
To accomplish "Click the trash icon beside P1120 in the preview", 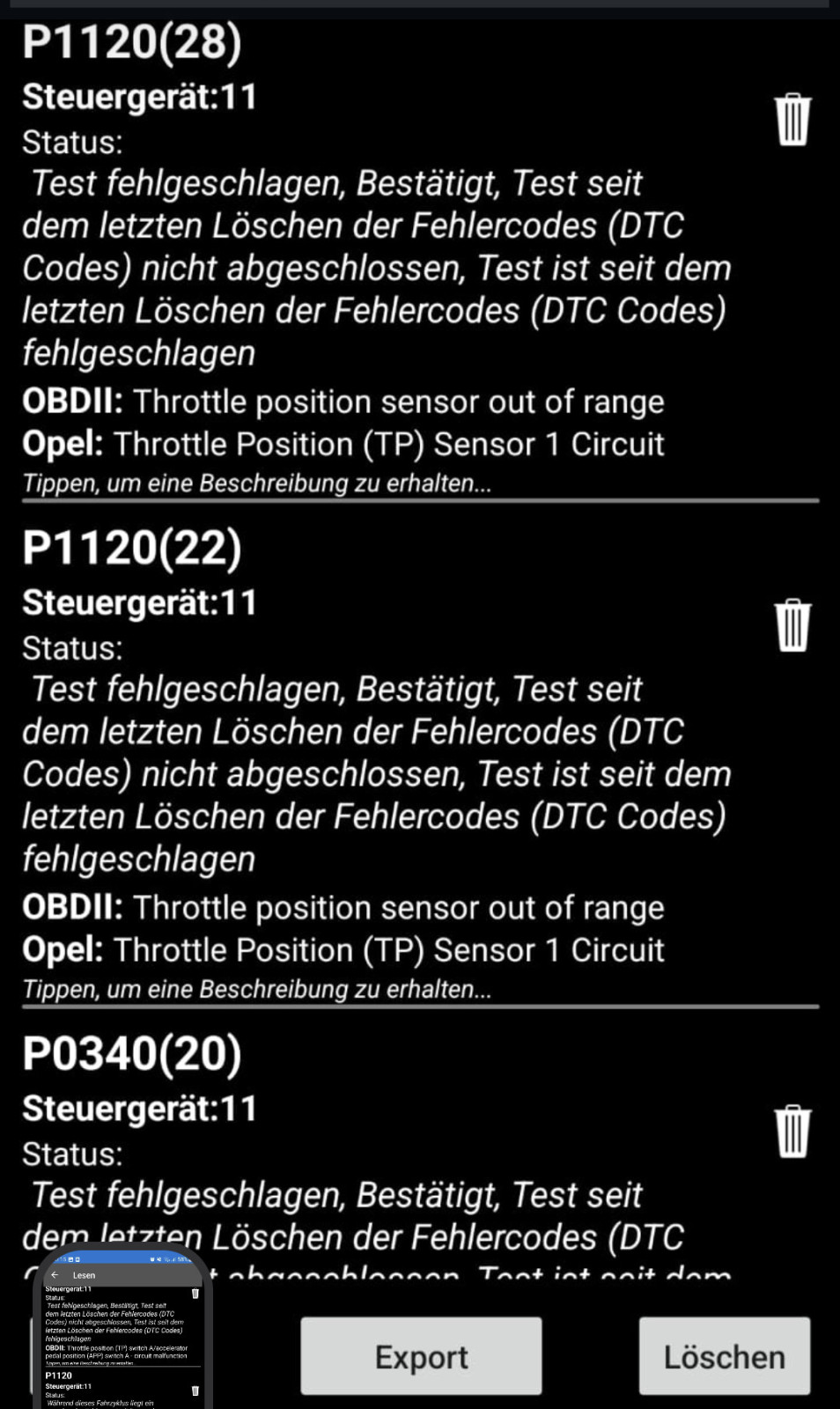I will click(x=195, y=1390).
